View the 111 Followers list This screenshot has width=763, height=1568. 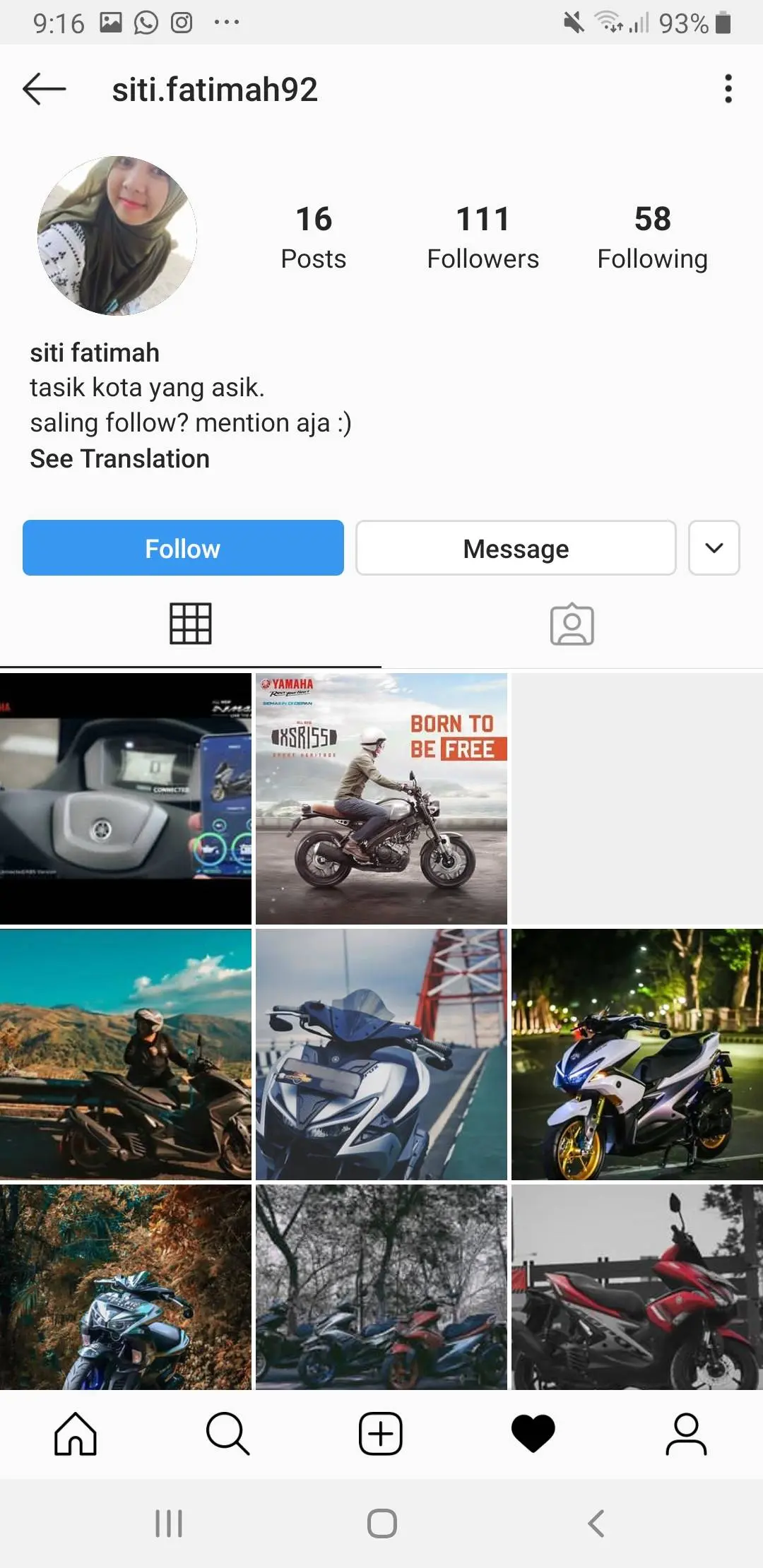click(x=483, y=237)
